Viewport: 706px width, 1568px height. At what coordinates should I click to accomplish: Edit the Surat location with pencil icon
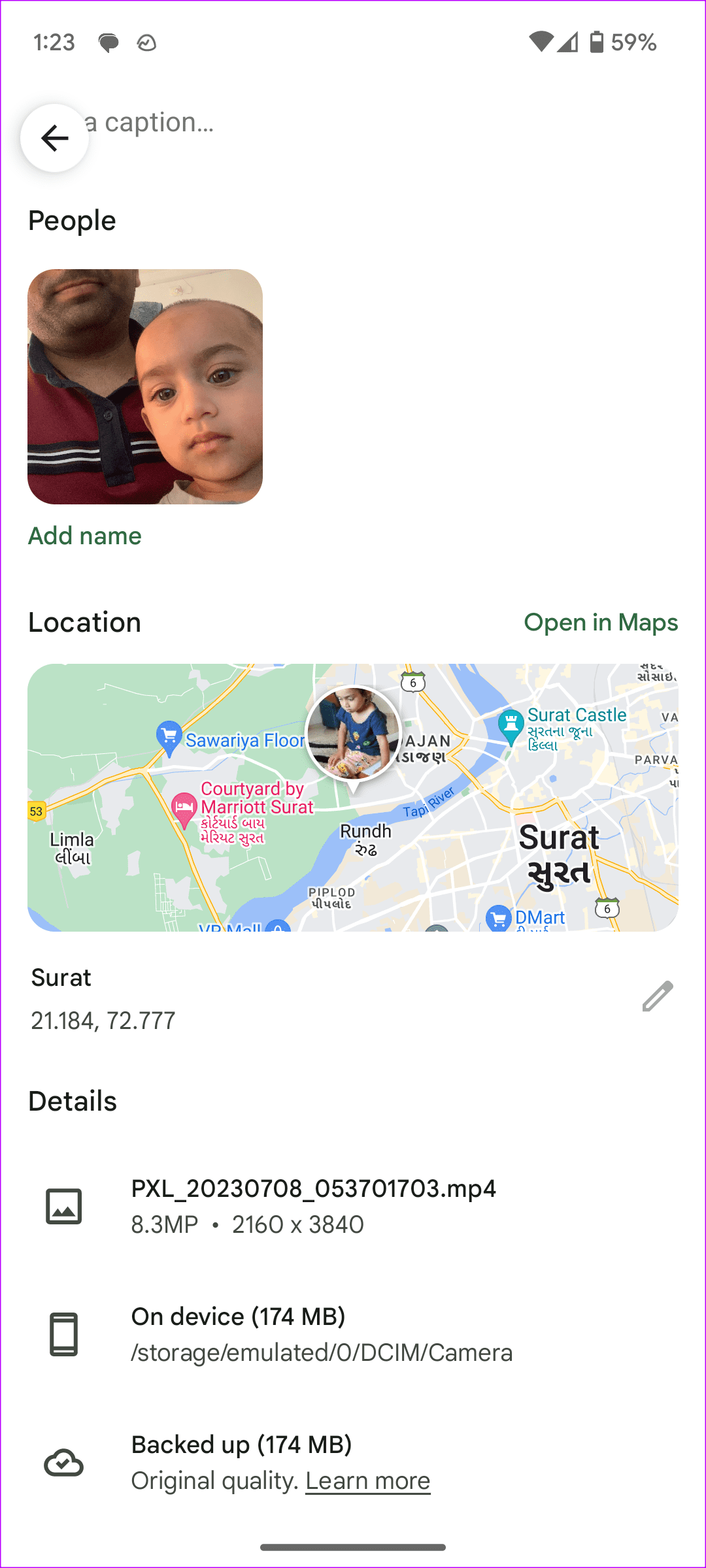(x=657, y=996)
